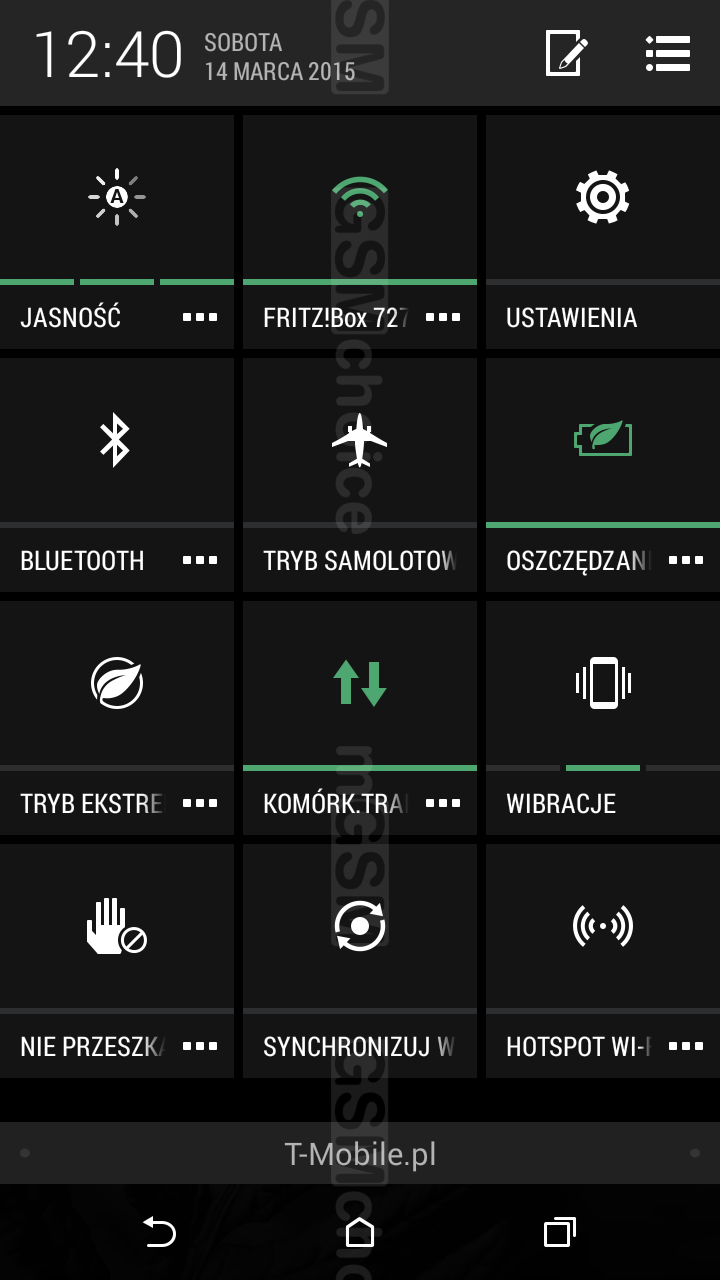Open recent apps

click(560, 1232)
